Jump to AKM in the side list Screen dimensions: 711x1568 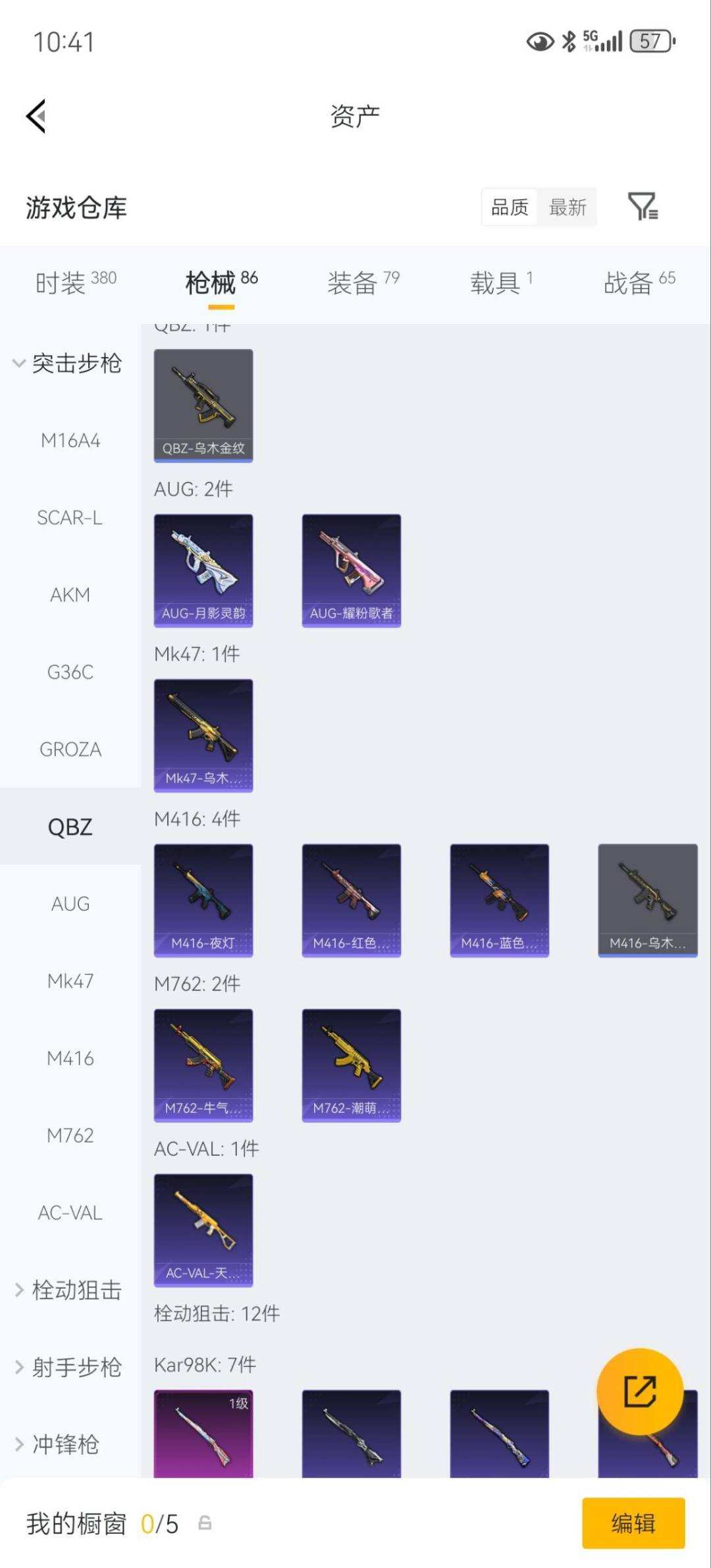click(x=70, y=595)
